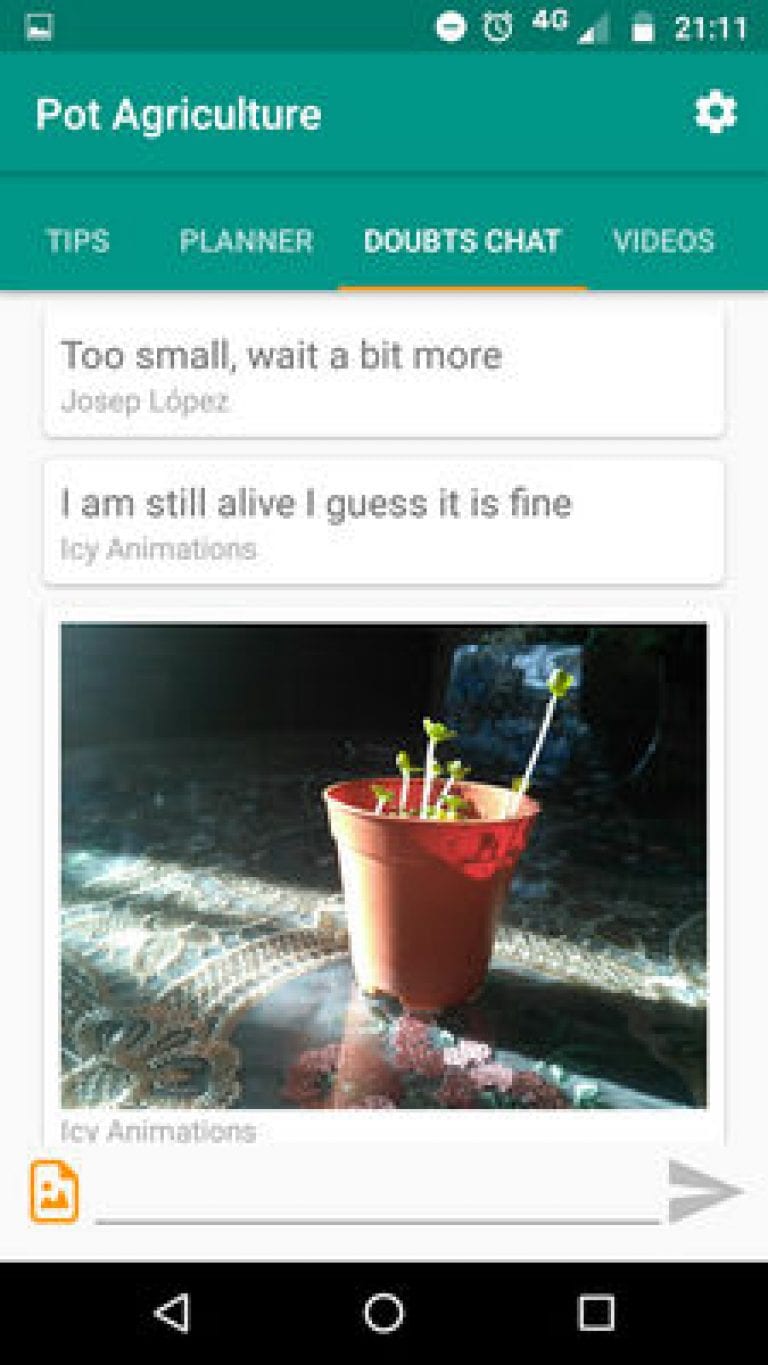This screenshot has width=768, height=1365.
Task: Switch to the TIPS tab
Action: click(77, 242)
